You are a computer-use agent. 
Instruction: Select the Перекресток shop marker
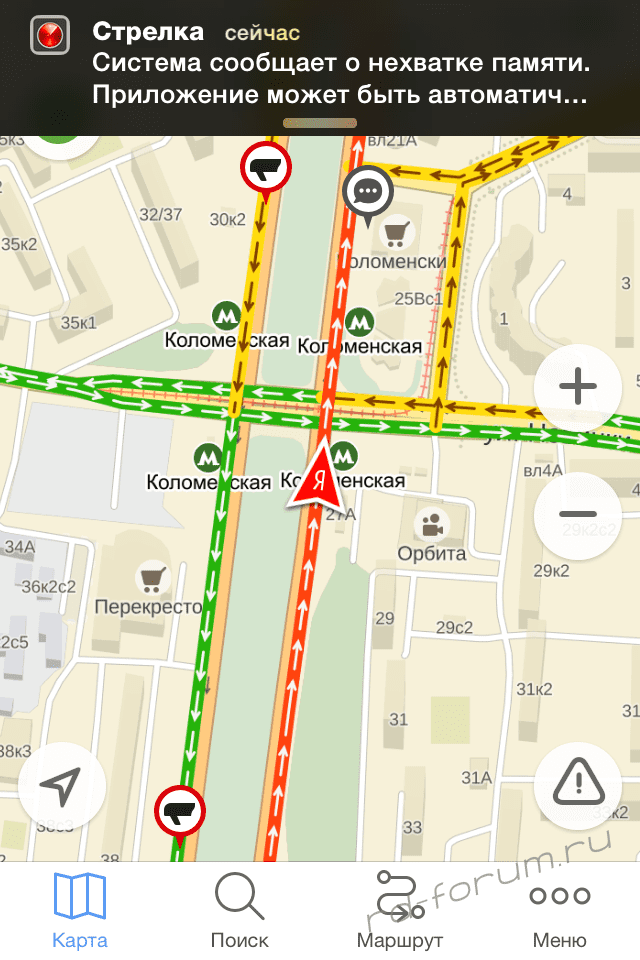(153, 577)
